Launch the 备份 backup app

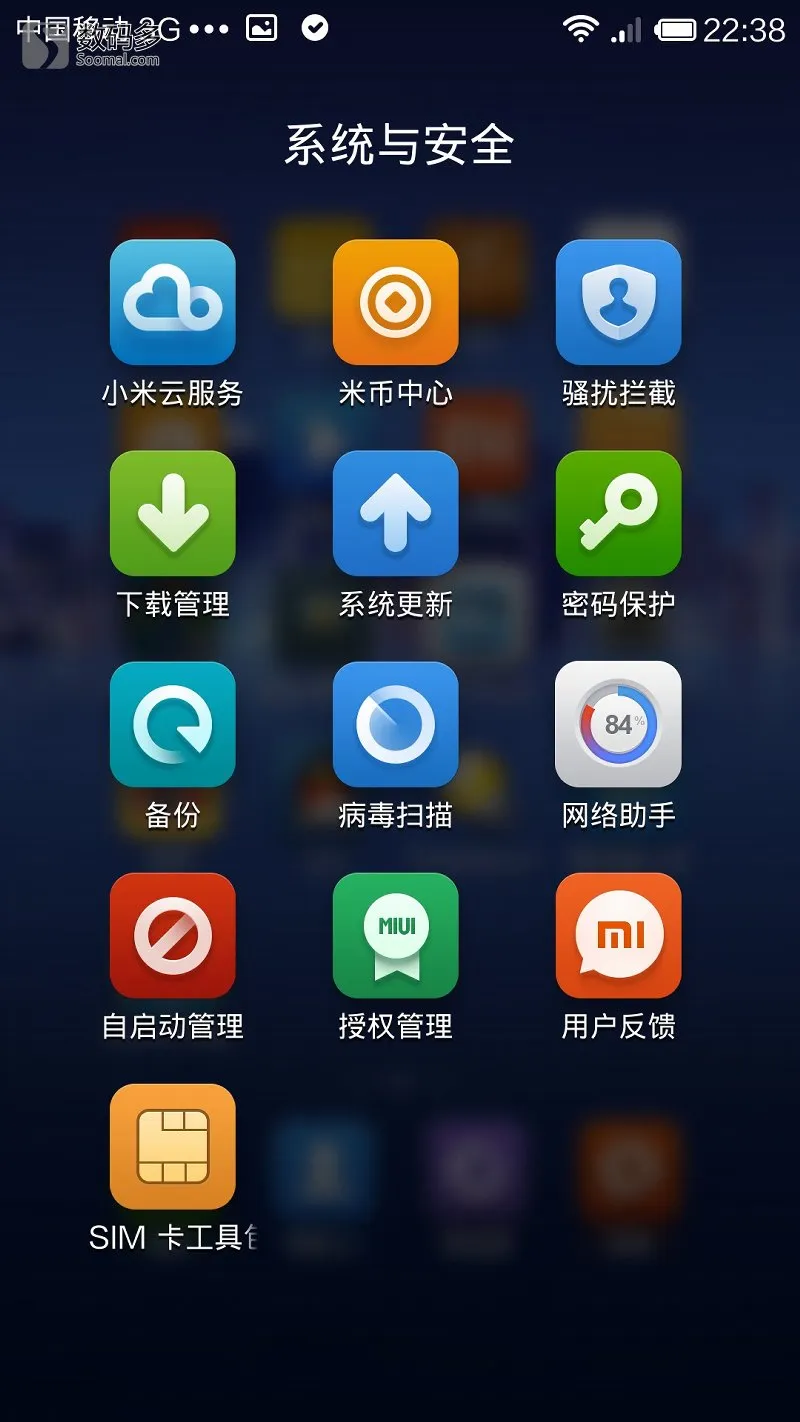[x=172, y=725]
